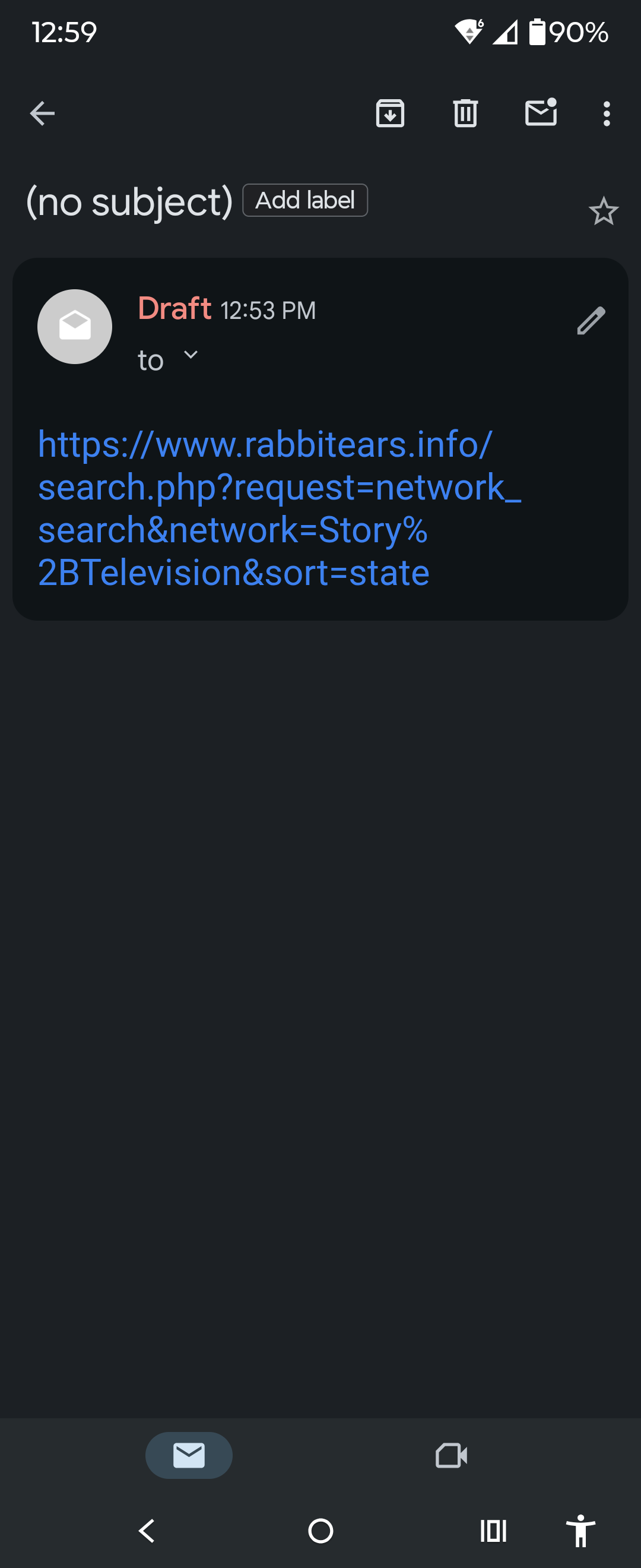Open the recent apps overview
This screenshot has height=1568, width=641.
pos(493,1530)
